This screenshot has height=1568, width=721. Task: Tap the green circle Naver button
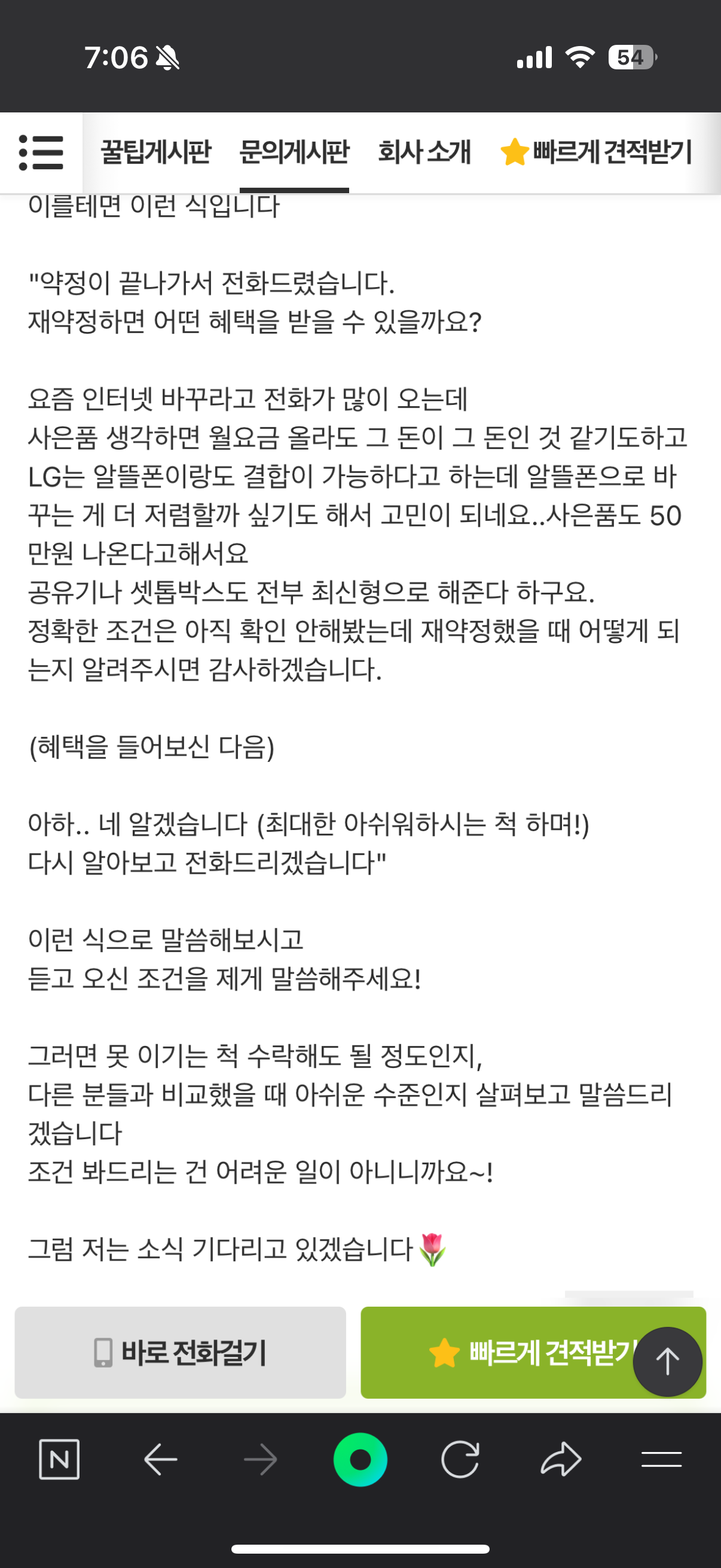coord(360,1460)
